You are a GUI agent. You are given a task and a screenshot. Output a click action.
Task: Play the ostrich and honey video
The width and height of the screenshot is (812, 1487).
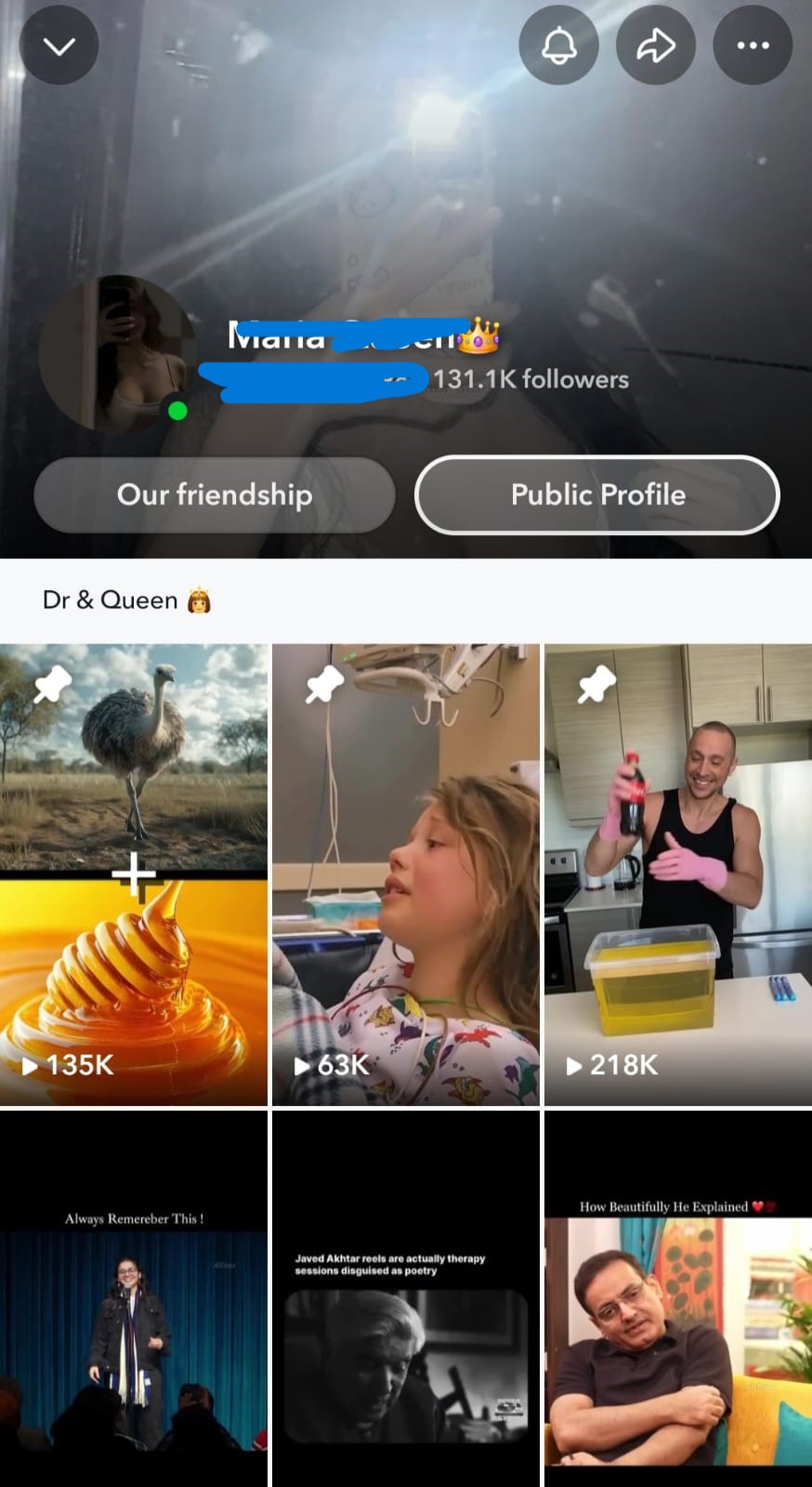(134, 874)
